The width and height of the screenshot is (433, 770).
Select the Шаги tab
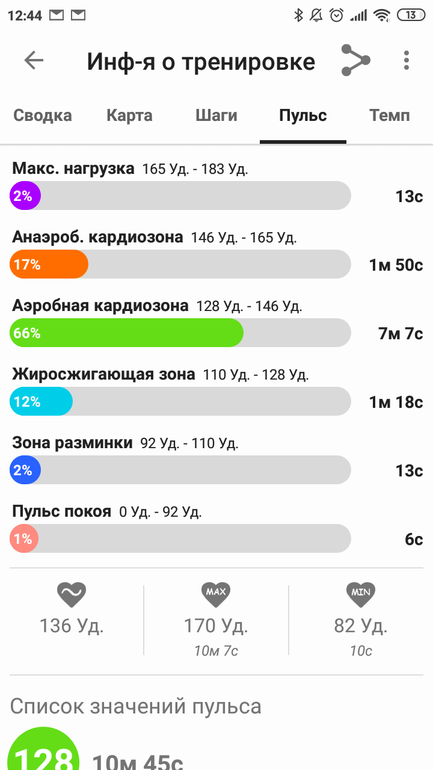pyautogui.click(x=216, y=116)
